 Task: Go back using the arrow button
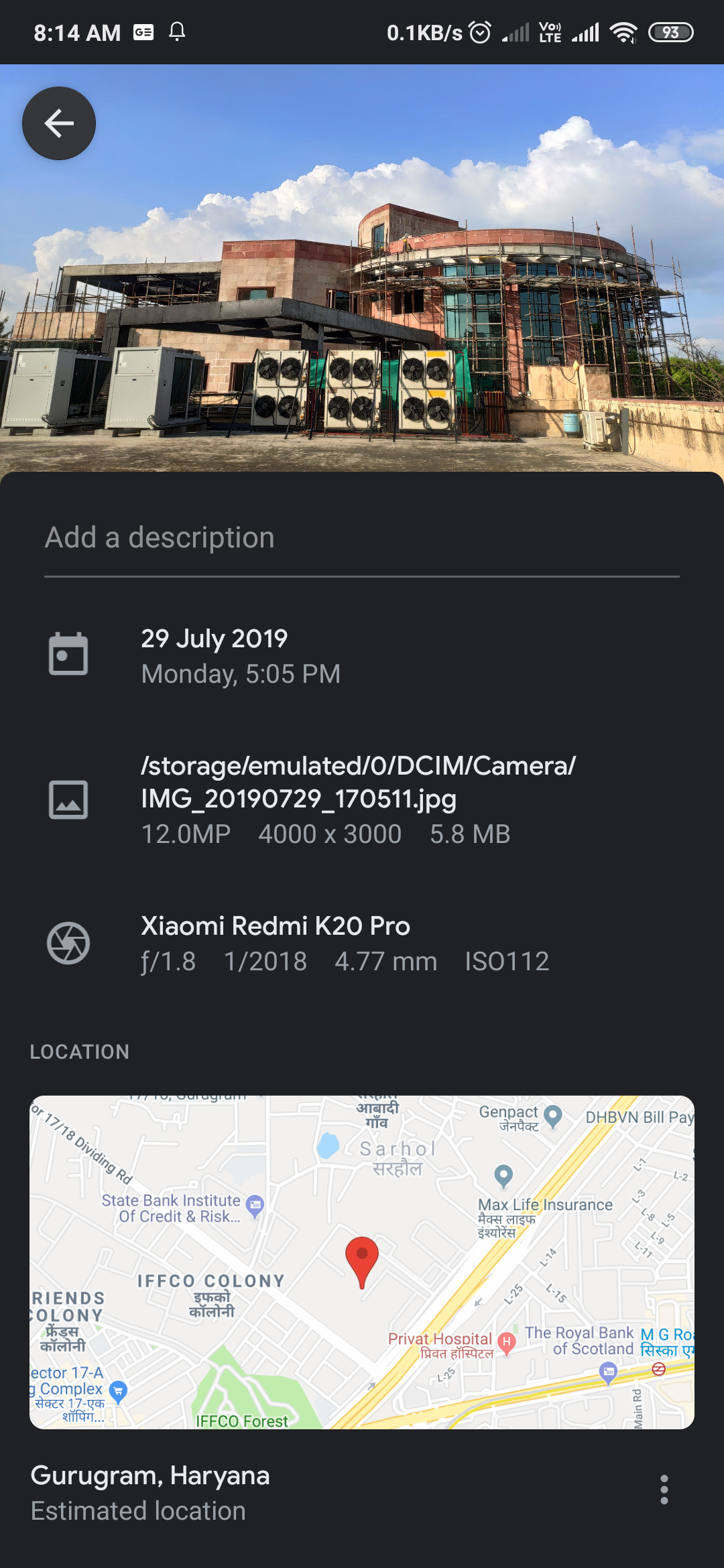59,123
